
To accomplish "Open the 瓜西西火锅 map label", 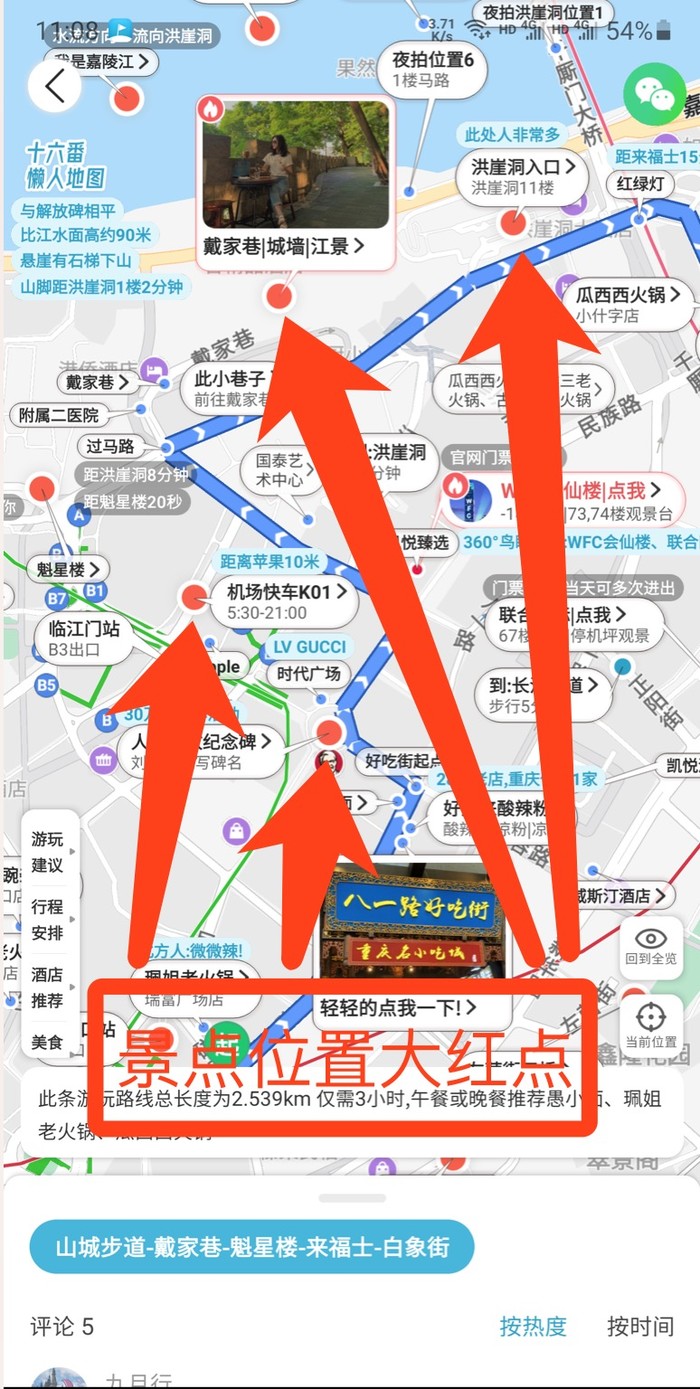I will coord(628,304).
